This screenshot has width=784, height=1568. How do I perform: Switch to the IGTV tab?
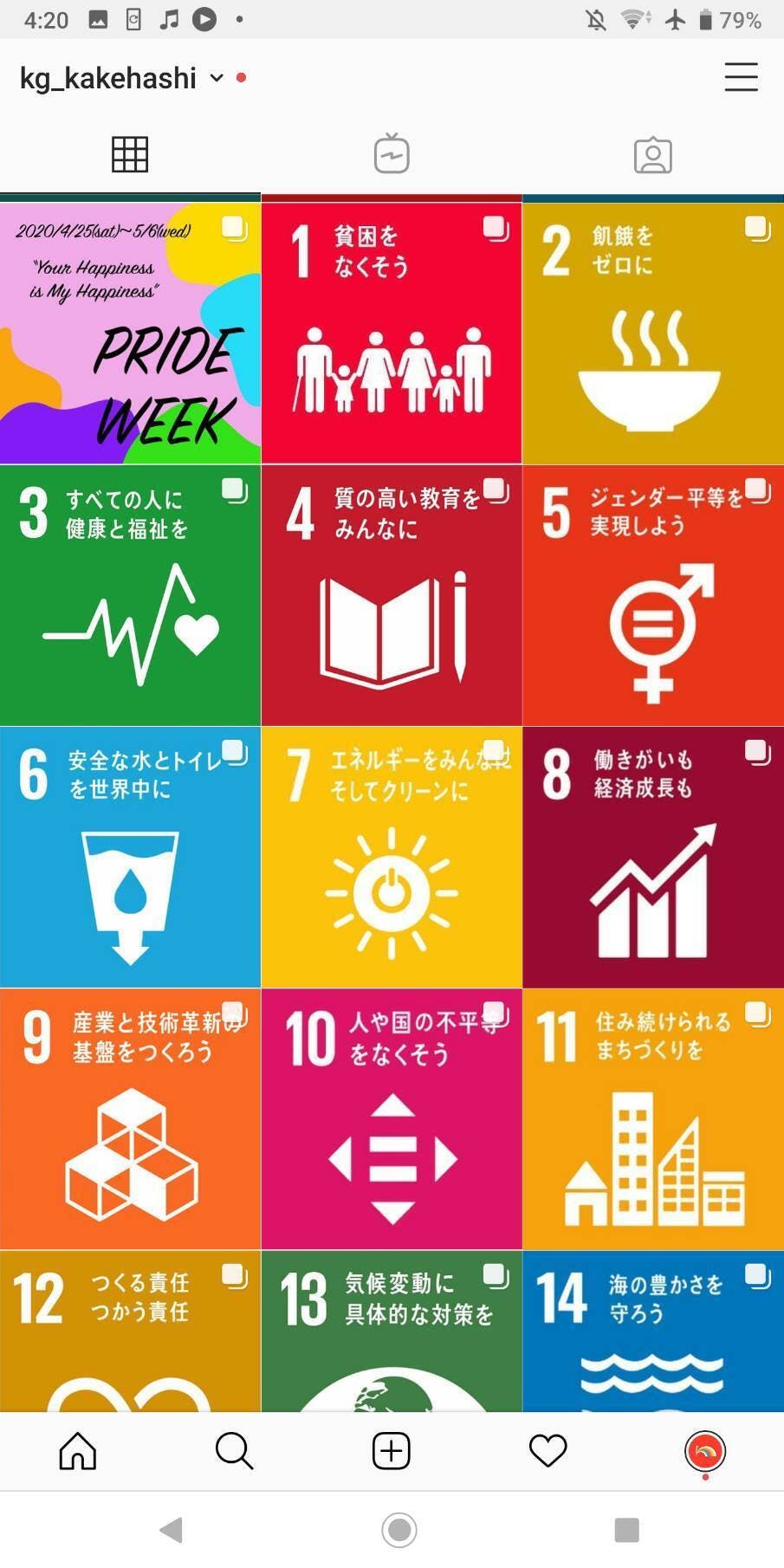[392, 155]
